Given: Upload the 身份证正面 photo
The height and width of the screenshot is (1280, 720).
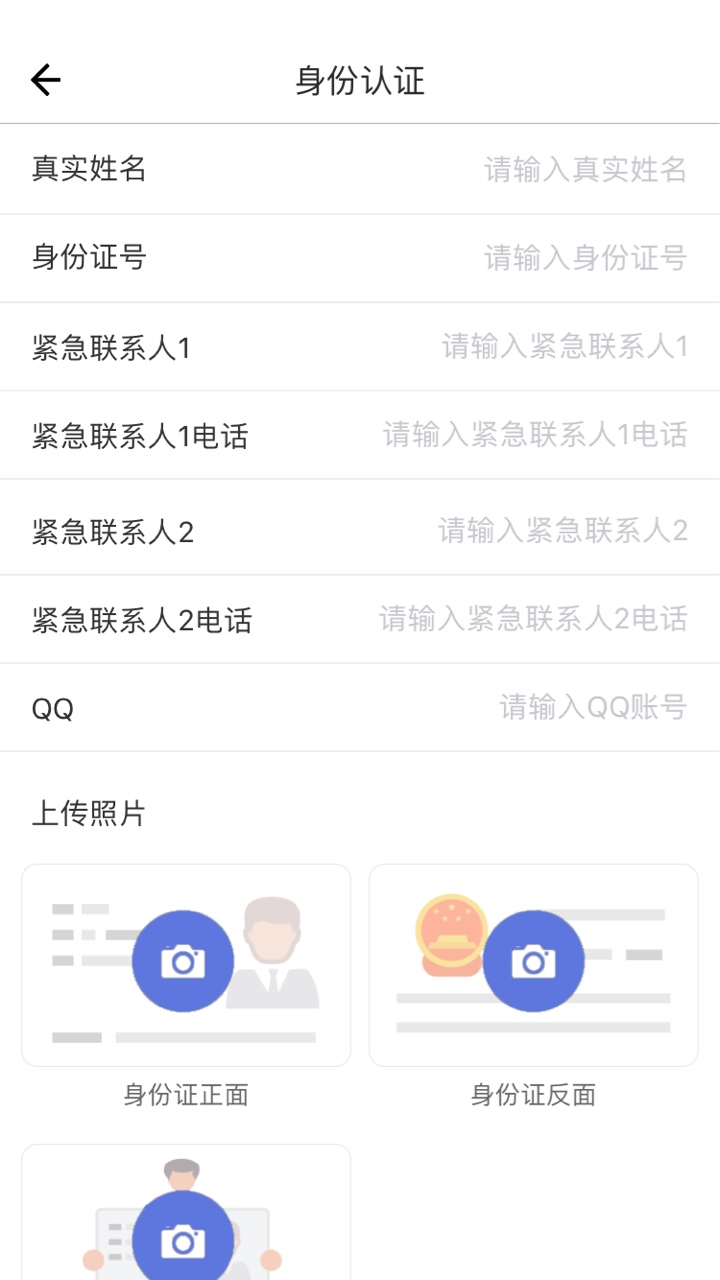Looking at the screenshot, I should point(186,965).
